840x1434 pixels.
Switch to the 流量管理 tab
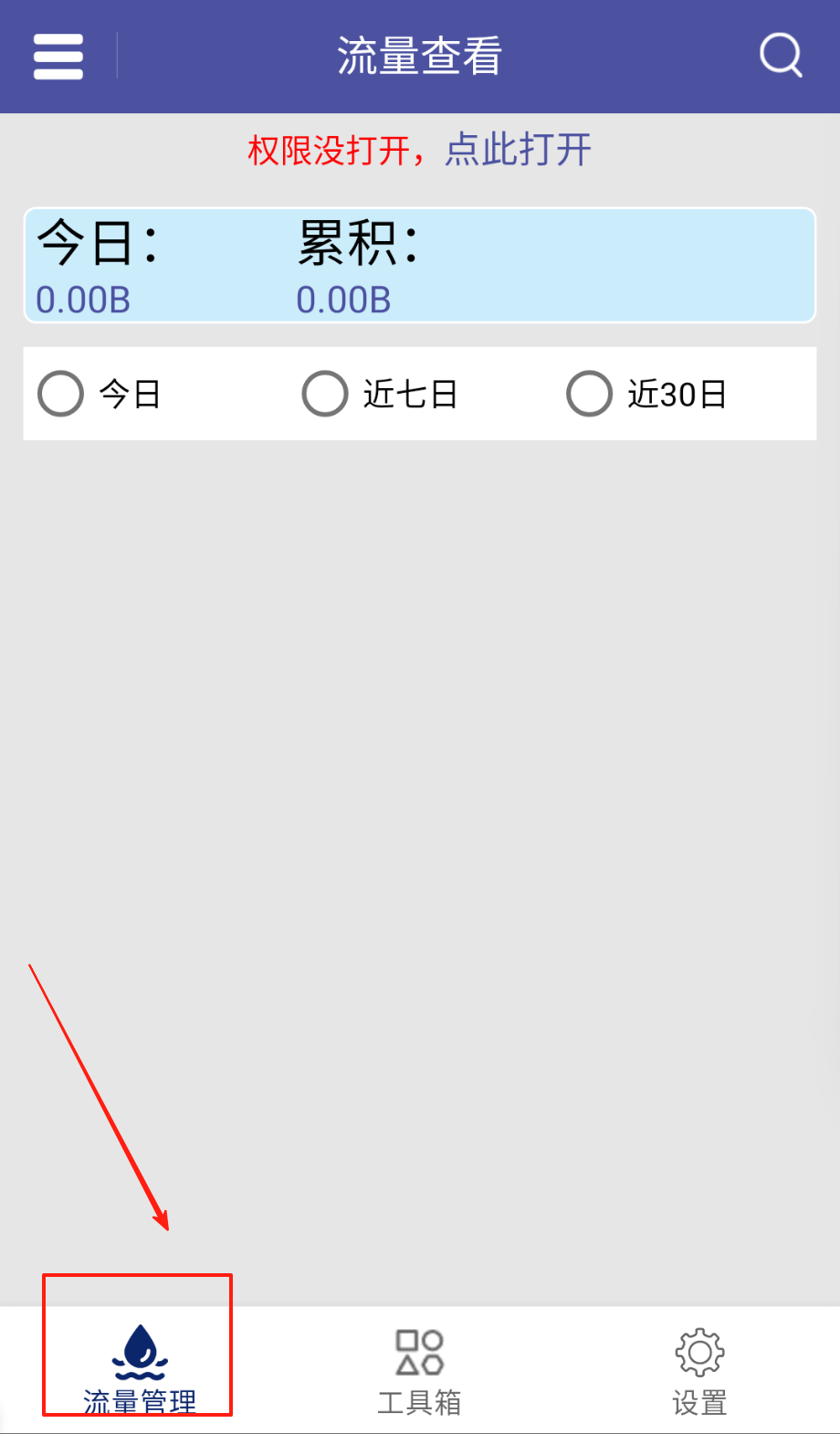pyautogui.click(x=140, y=1368)
